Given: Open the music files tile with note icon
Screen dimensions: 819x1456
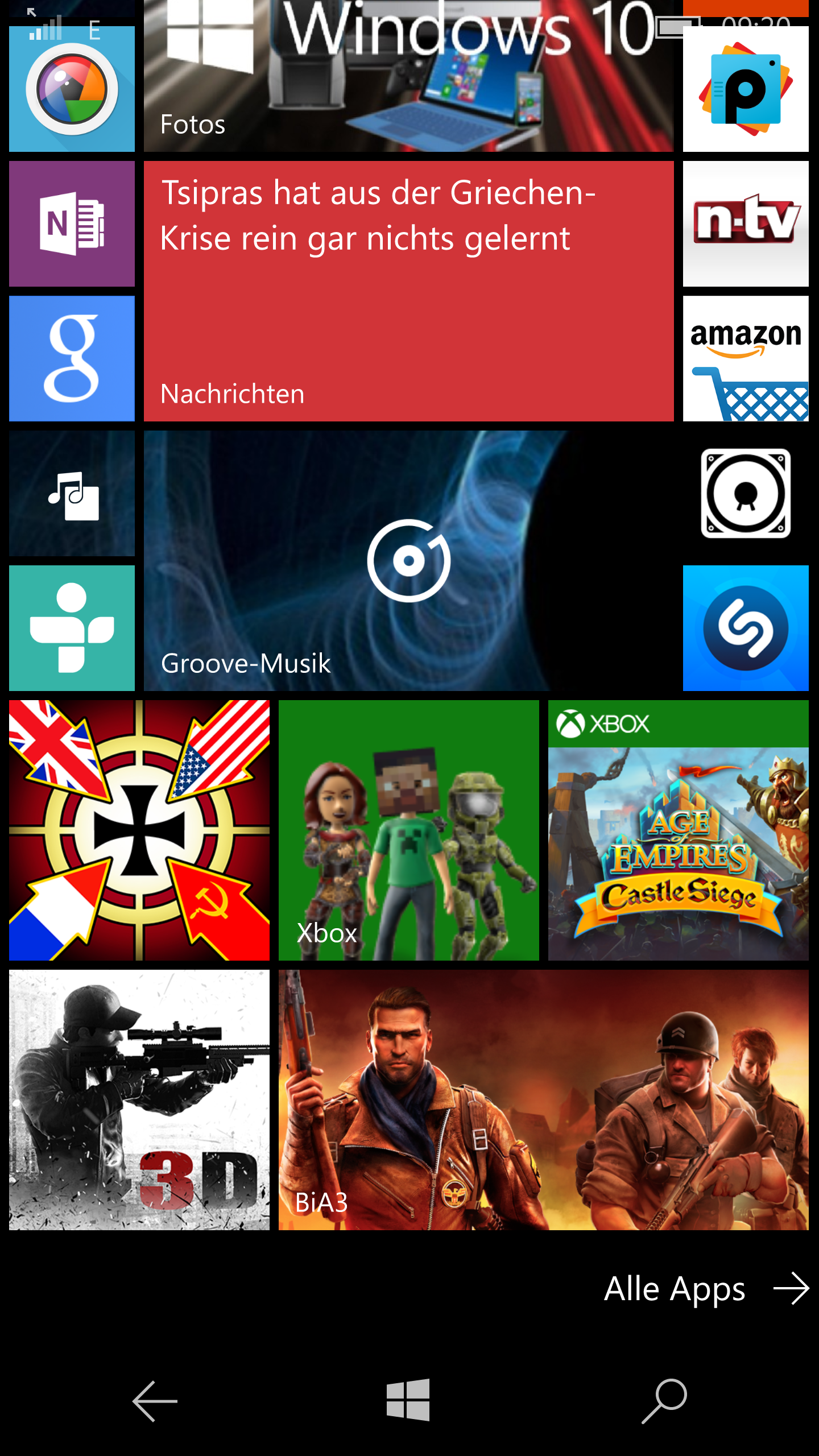Looking at the screenshot, I should coord(72,493).
